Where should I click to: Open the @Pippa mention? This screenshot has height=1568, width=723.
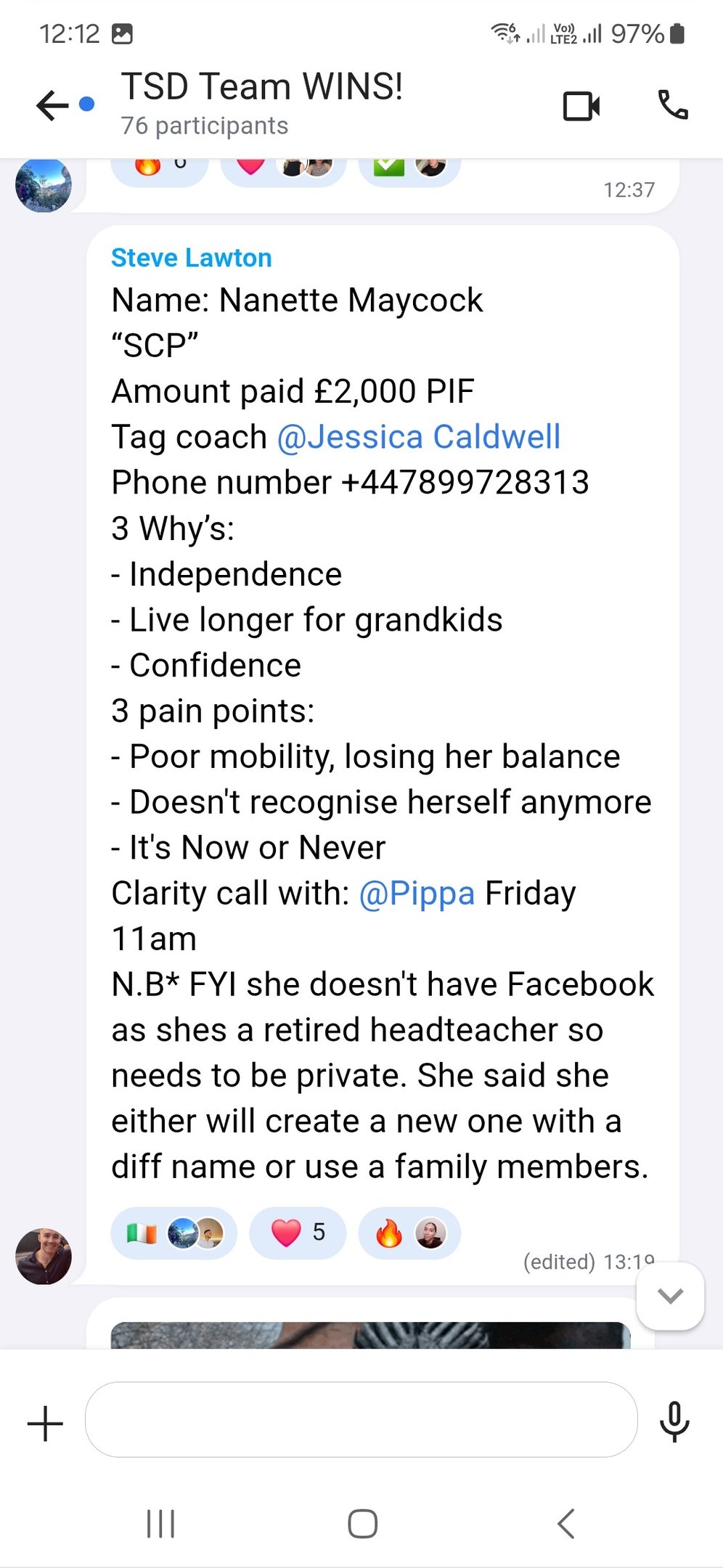[417, 893]
